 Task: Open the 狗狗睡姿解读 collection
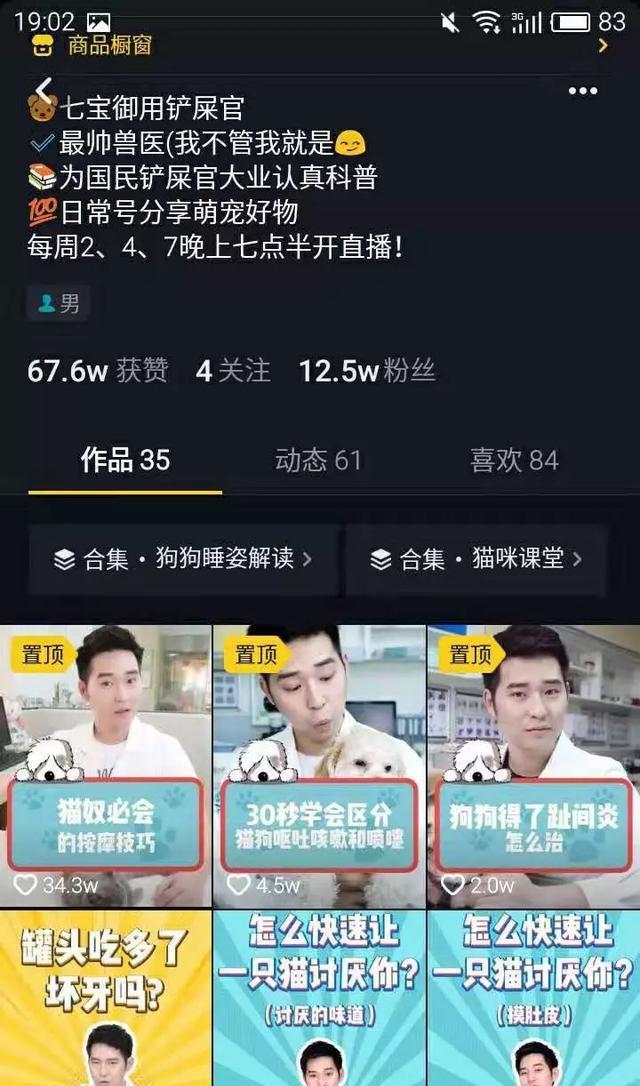[x=183, y=559]
